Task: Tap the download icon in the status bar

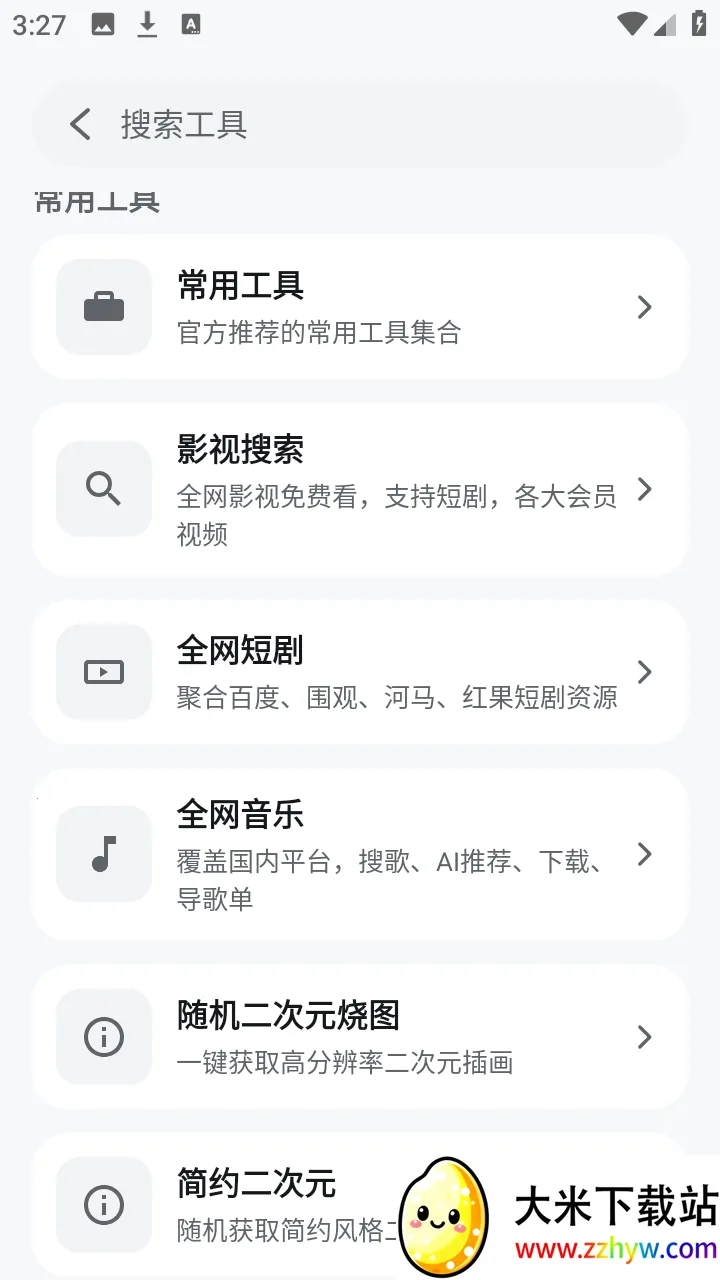Action: coord(146,24)
